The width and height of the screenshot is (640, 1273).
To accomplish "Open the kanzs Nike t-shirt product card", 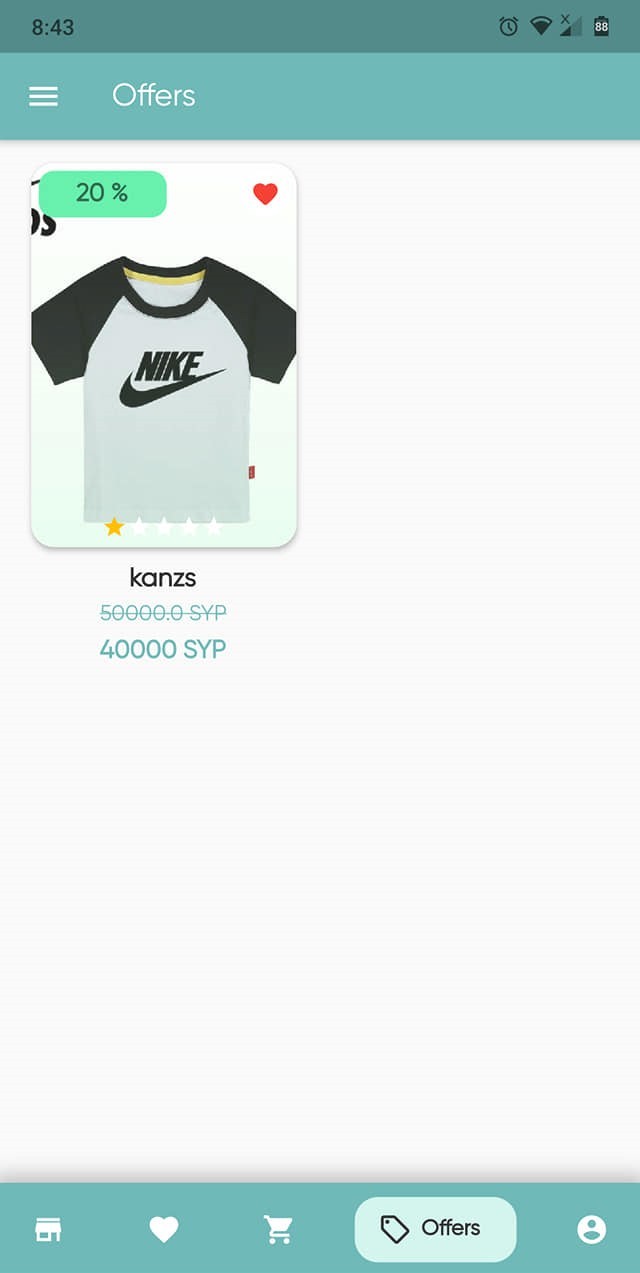I will (x=164, y=354).
